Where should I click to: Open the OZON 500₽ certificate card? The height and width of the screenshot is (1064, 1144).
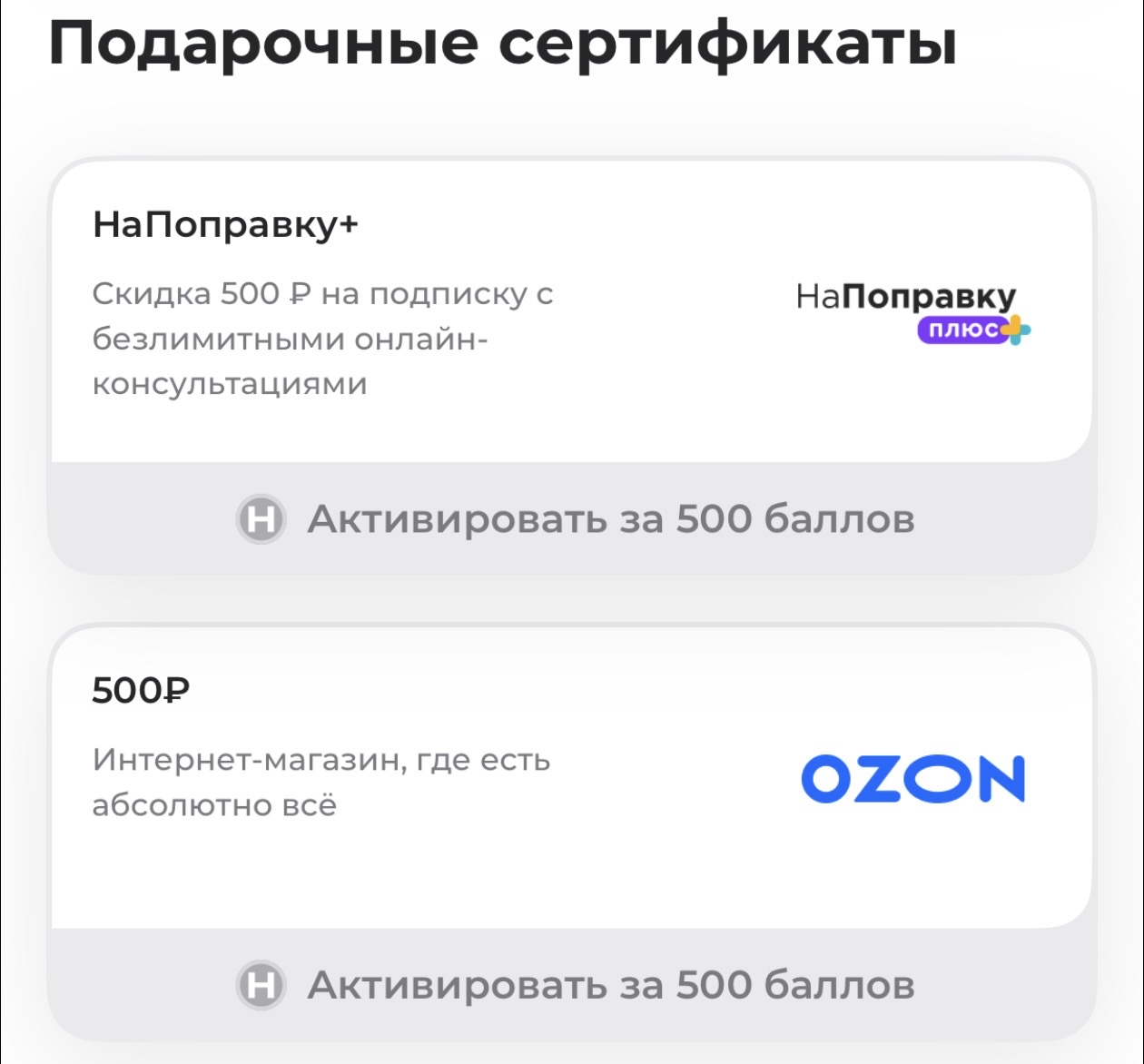570,777
